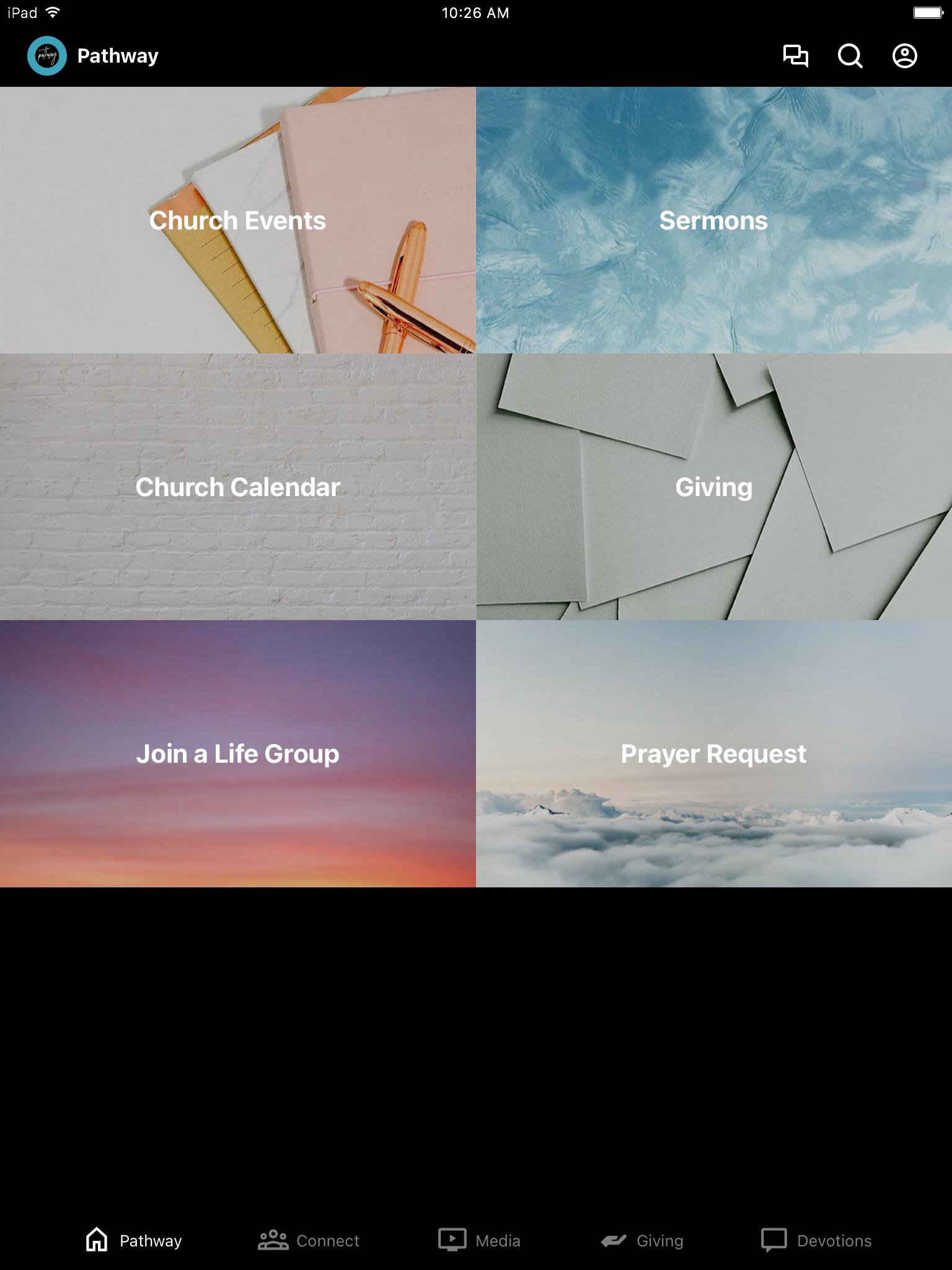Open the Church Calendar tile
The image size is (952, 1270).
(x=238, y=487)
